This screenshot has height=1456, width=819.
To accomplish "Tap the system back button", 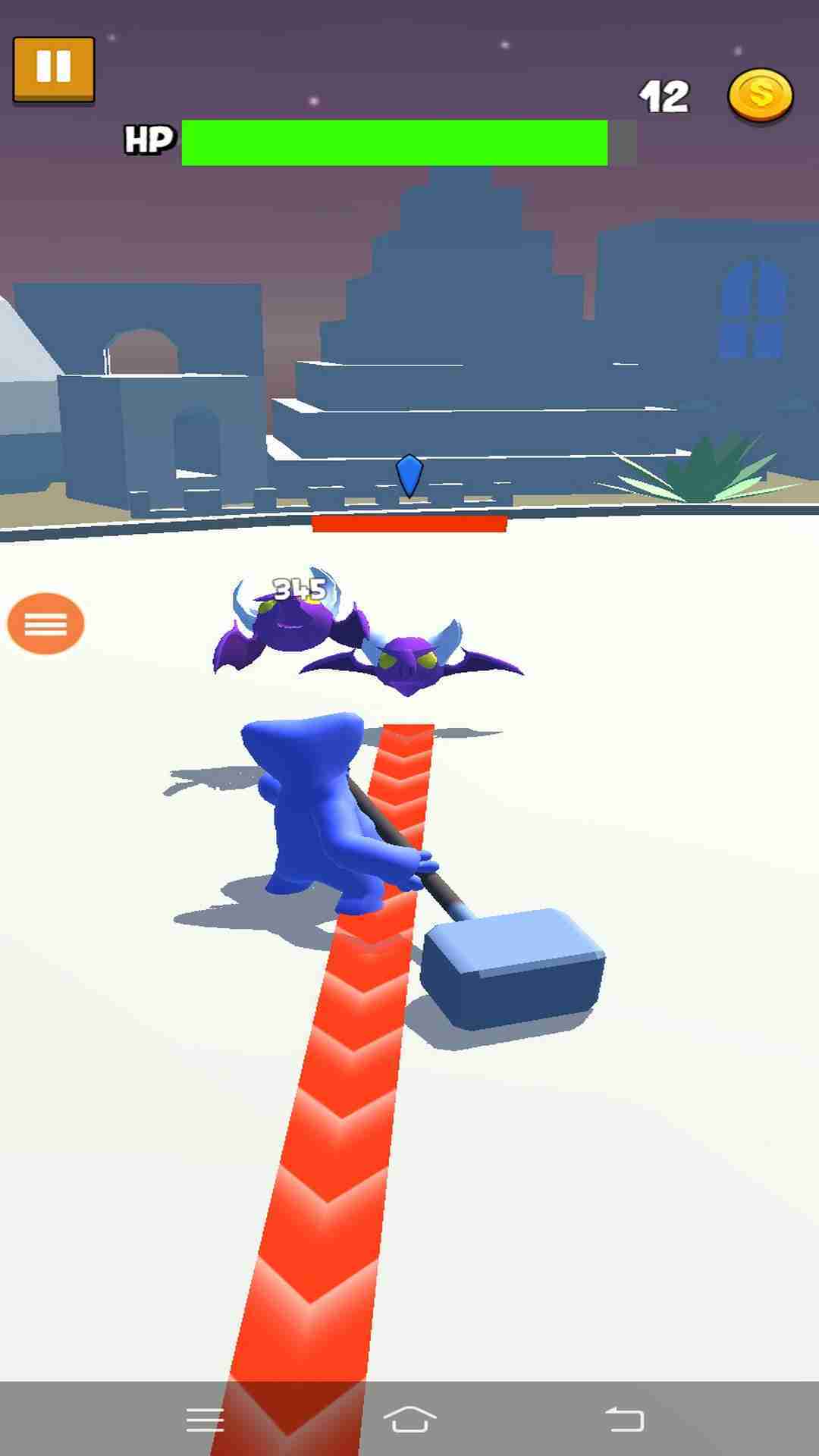I will click(x=624, y=1418).
